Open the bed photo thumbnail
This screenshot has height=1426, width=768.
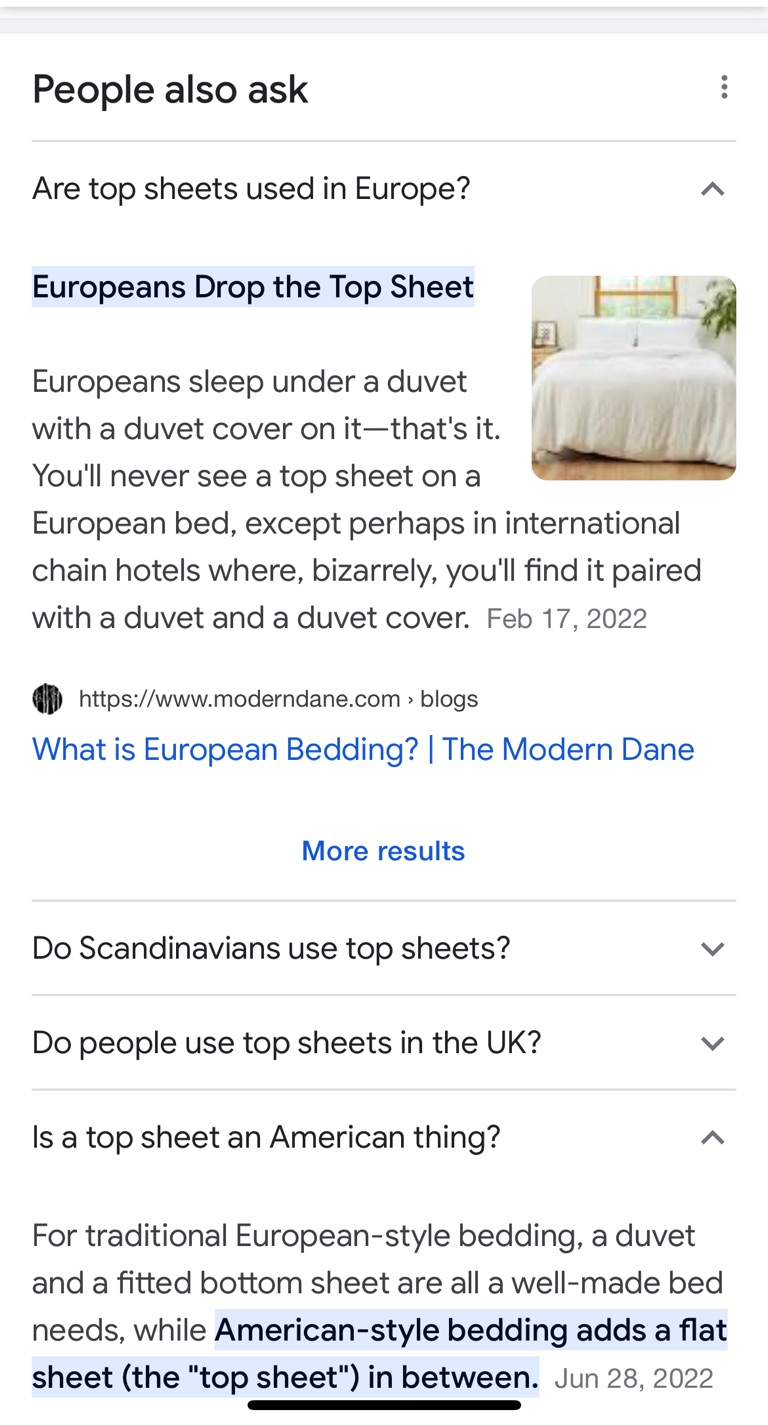tap(634, 378)
